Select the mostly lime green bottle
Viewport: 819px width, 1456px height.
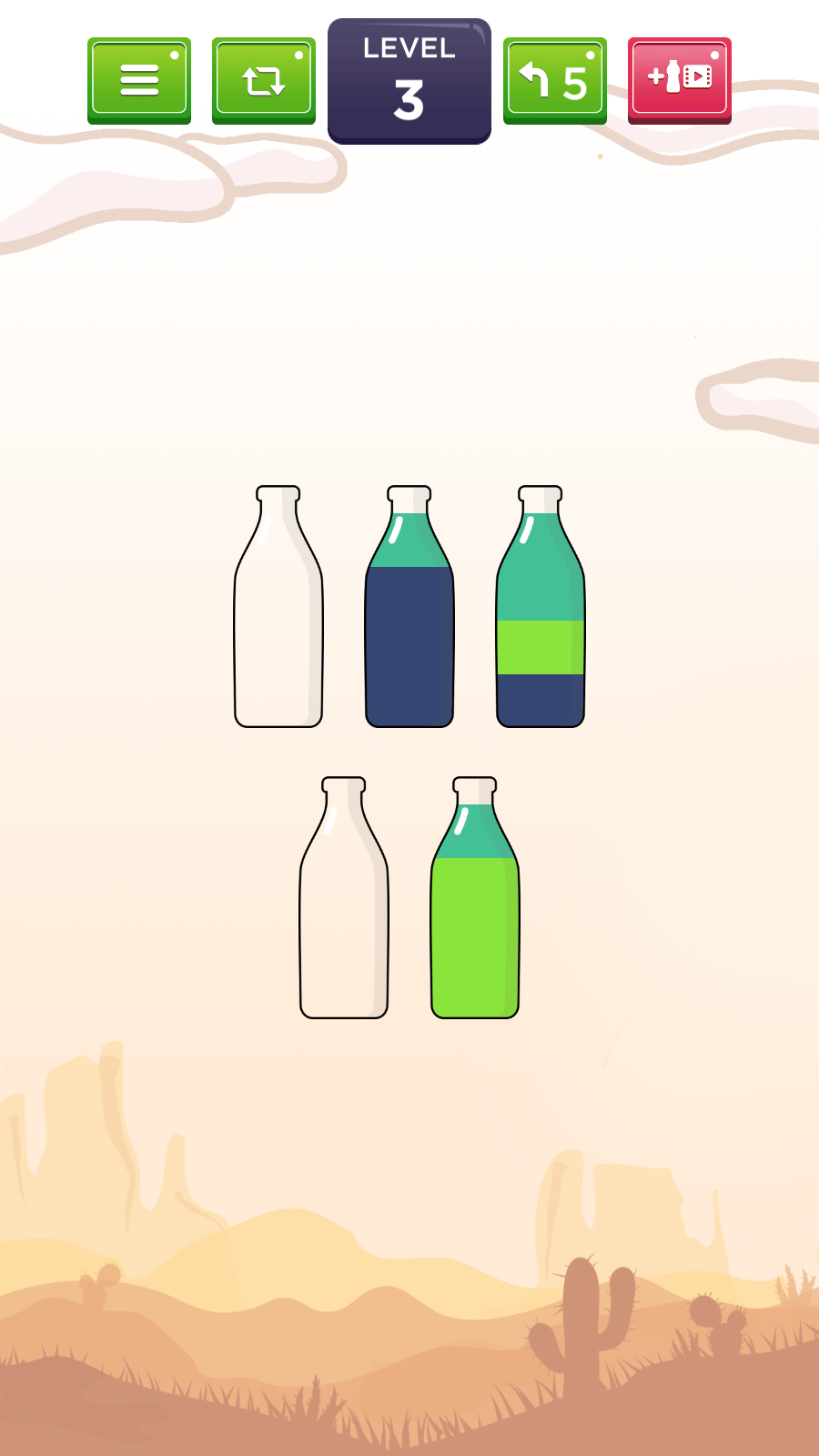475,910
